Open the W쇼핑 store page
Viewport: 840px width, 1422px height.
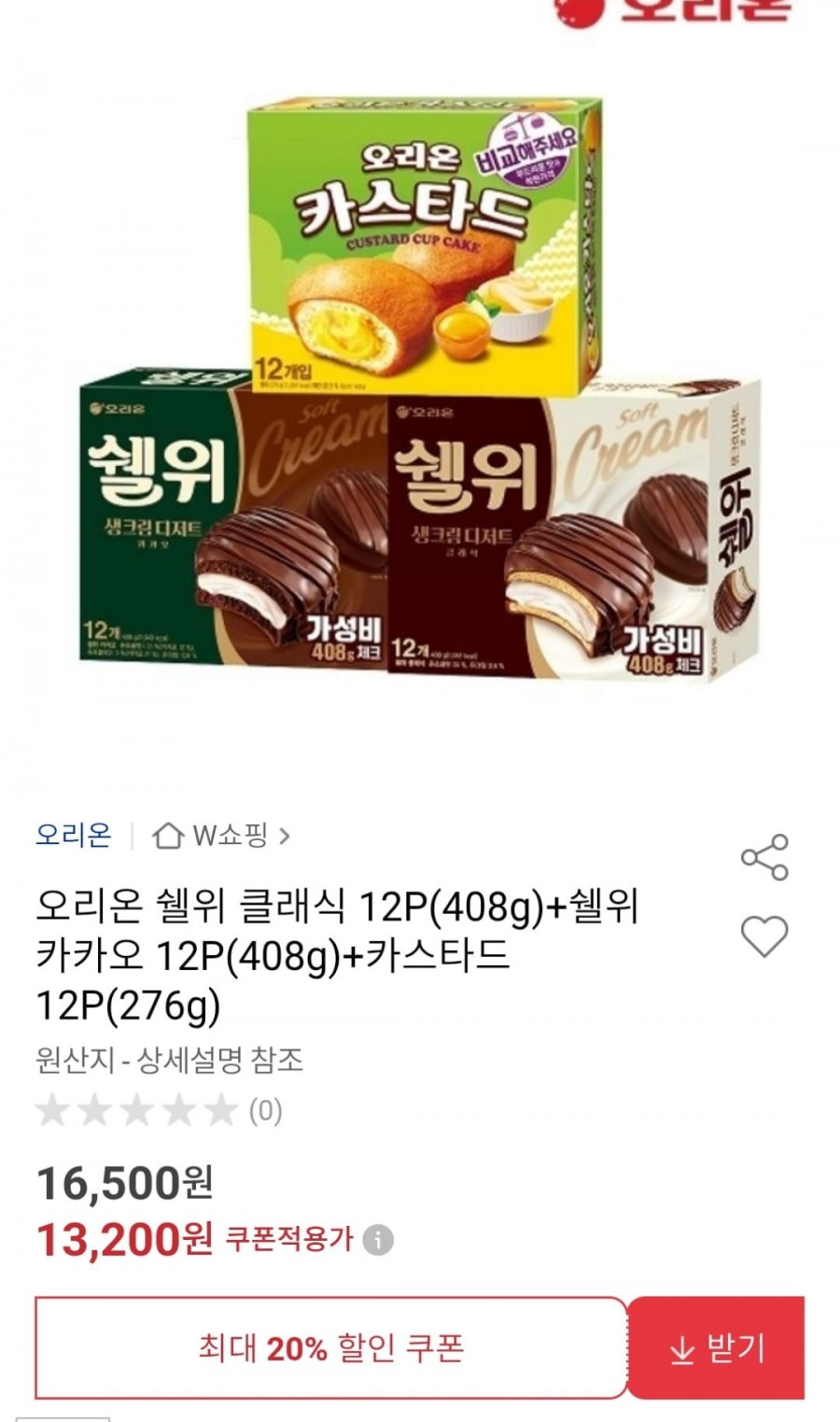tap(222, 835)
